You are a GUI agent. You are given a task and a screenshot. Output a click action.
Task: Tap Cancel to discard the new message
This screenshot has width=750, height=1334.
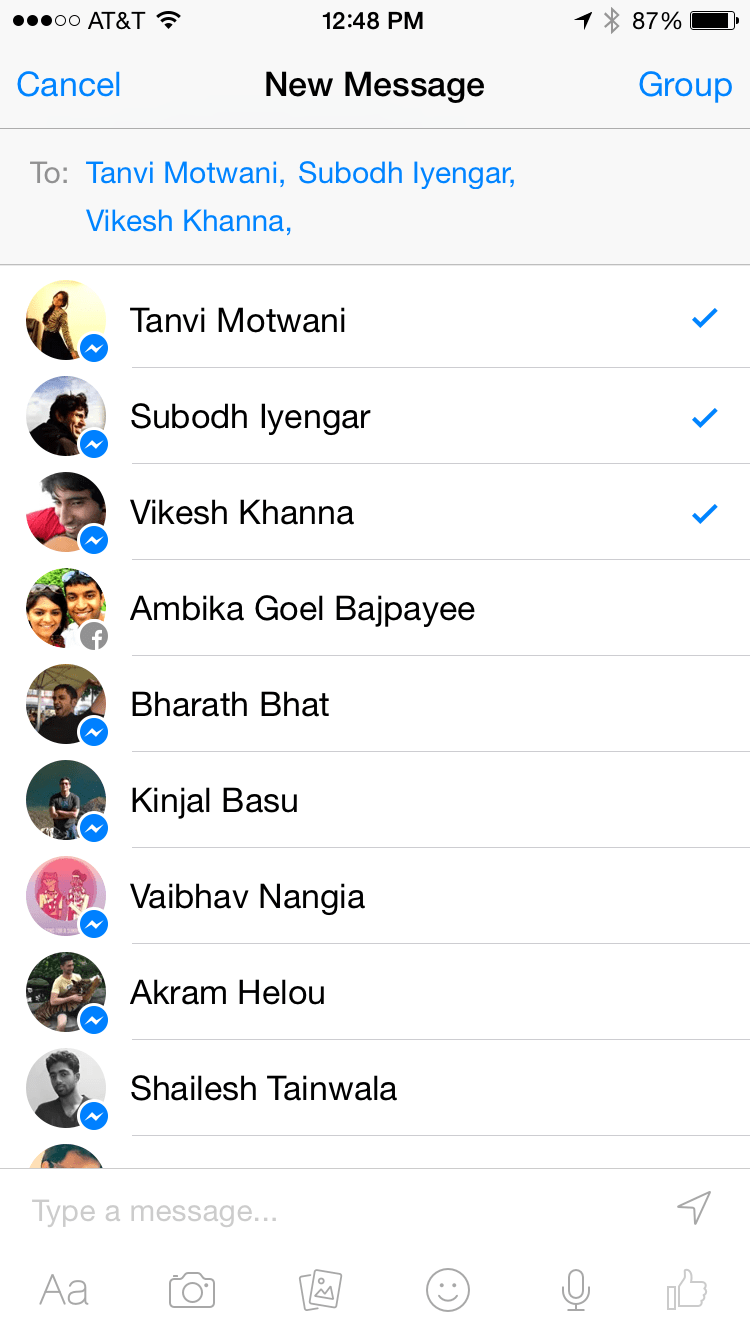(67, 85)
